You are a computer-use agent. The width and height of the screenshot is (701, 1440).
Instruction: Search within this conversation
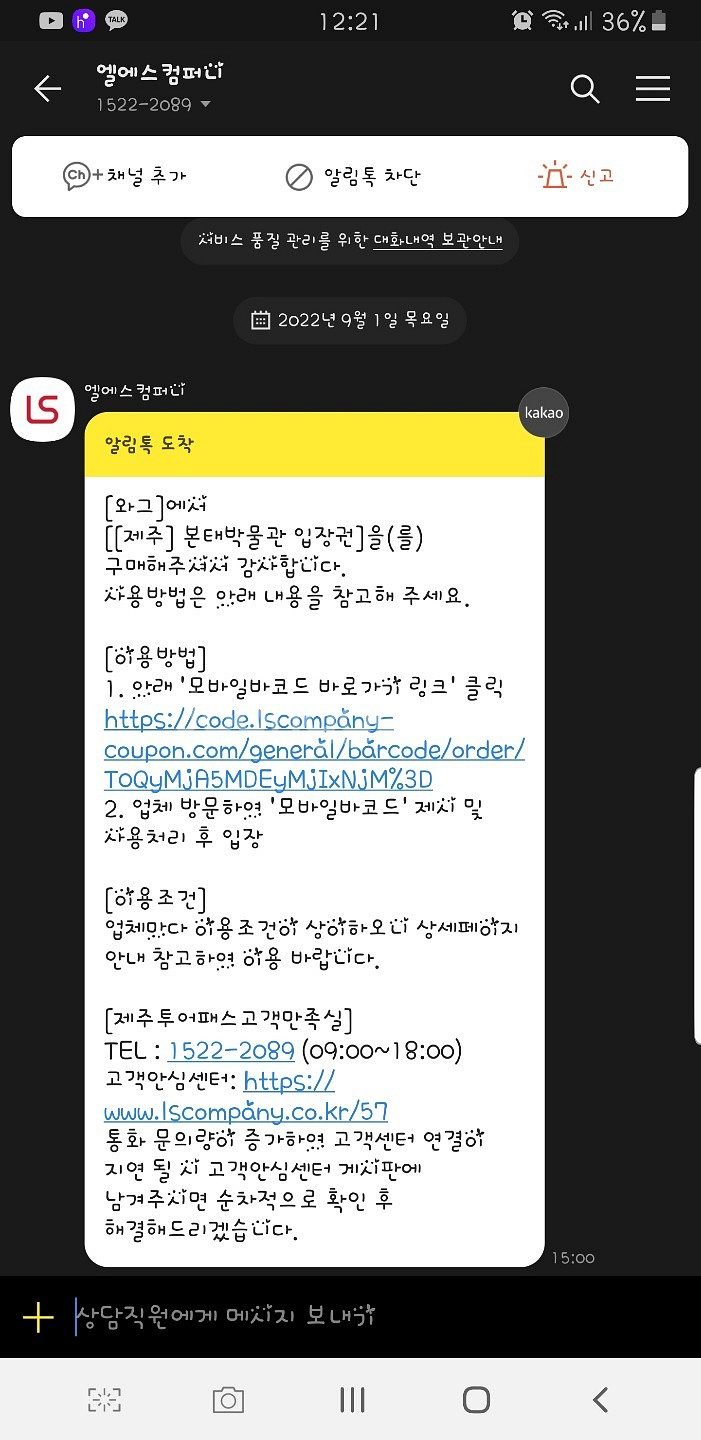click(584, 89)
